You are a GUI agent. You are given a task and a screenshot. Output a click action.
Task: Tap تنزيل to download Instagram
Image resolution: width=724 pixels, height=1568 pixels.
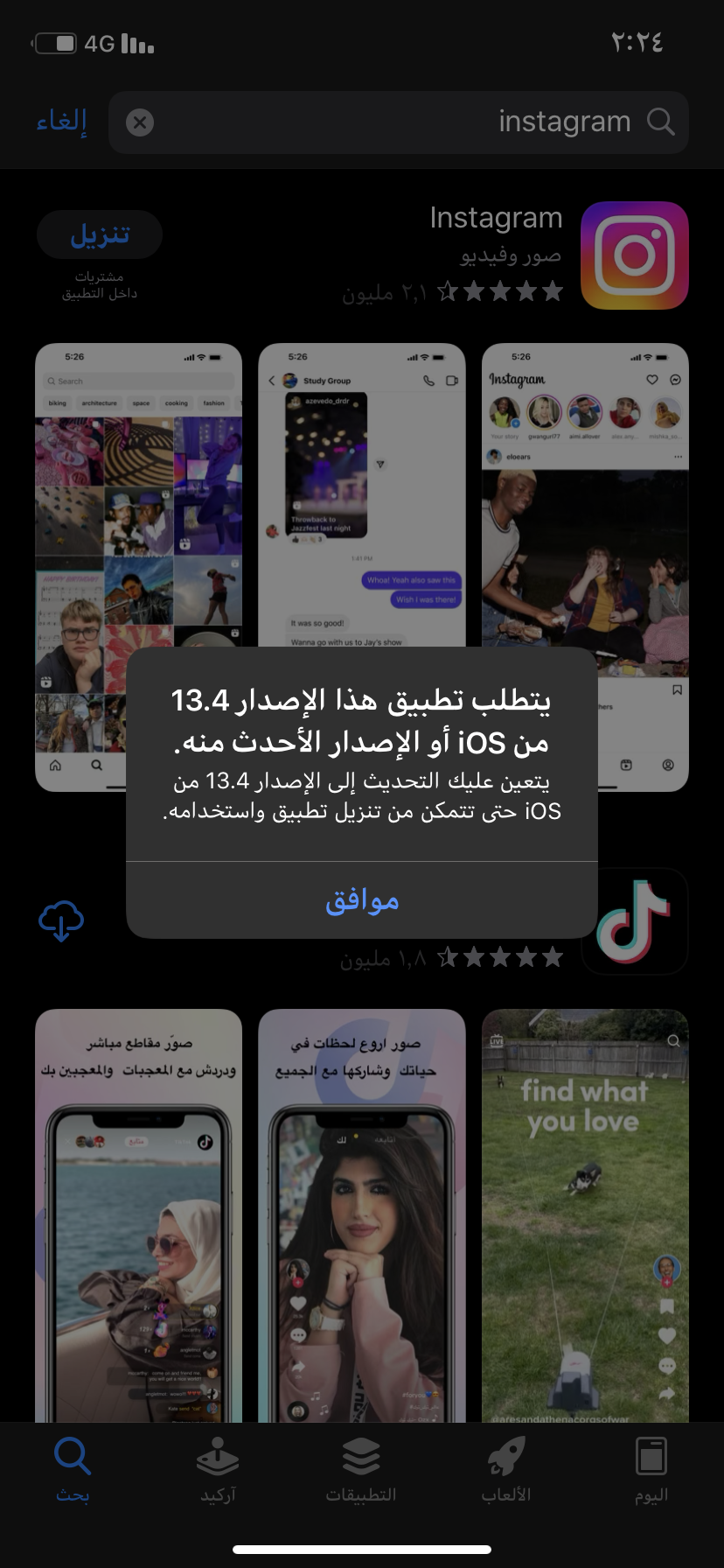coord(100,234)
